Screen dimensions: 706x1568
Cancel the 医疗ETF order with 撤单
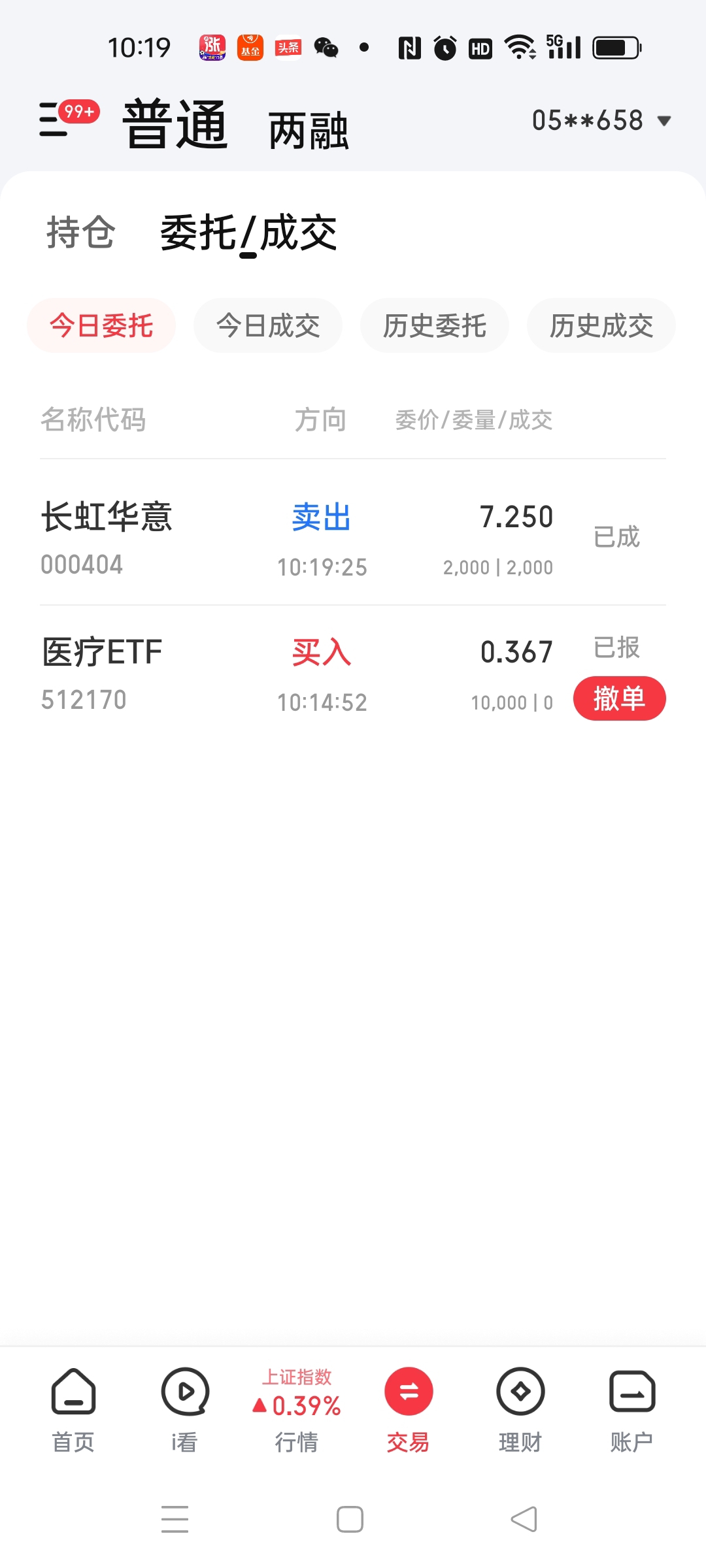click(620, 698)
